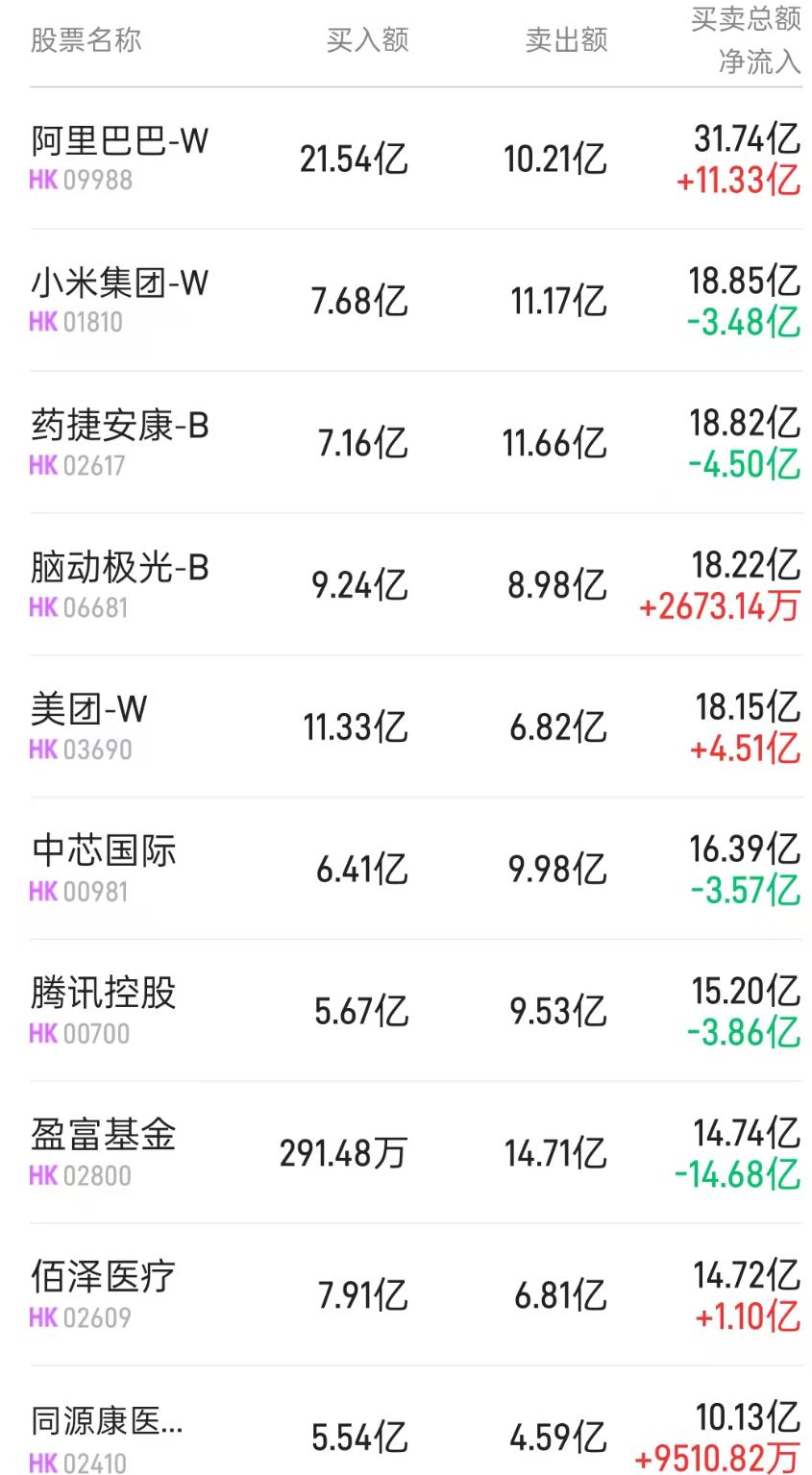Image resolution: width=812 pixels, height=1475 pixels.
Task: Tap the HK 00700 stock code
Action: [x=82, y=1033]
